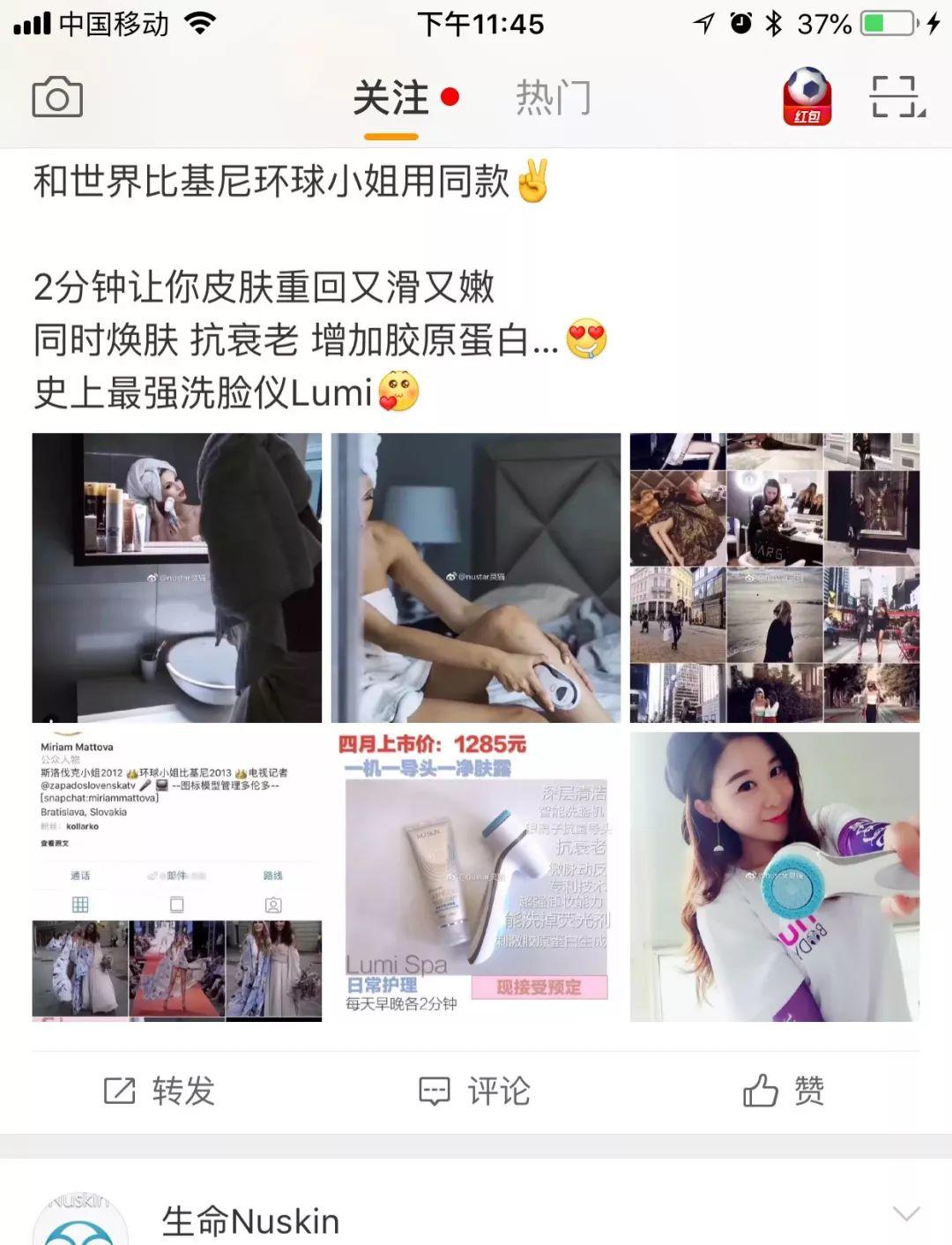Select the 关注 tab
This screenshot has height=1245, width=952.
tap(391, 98)
